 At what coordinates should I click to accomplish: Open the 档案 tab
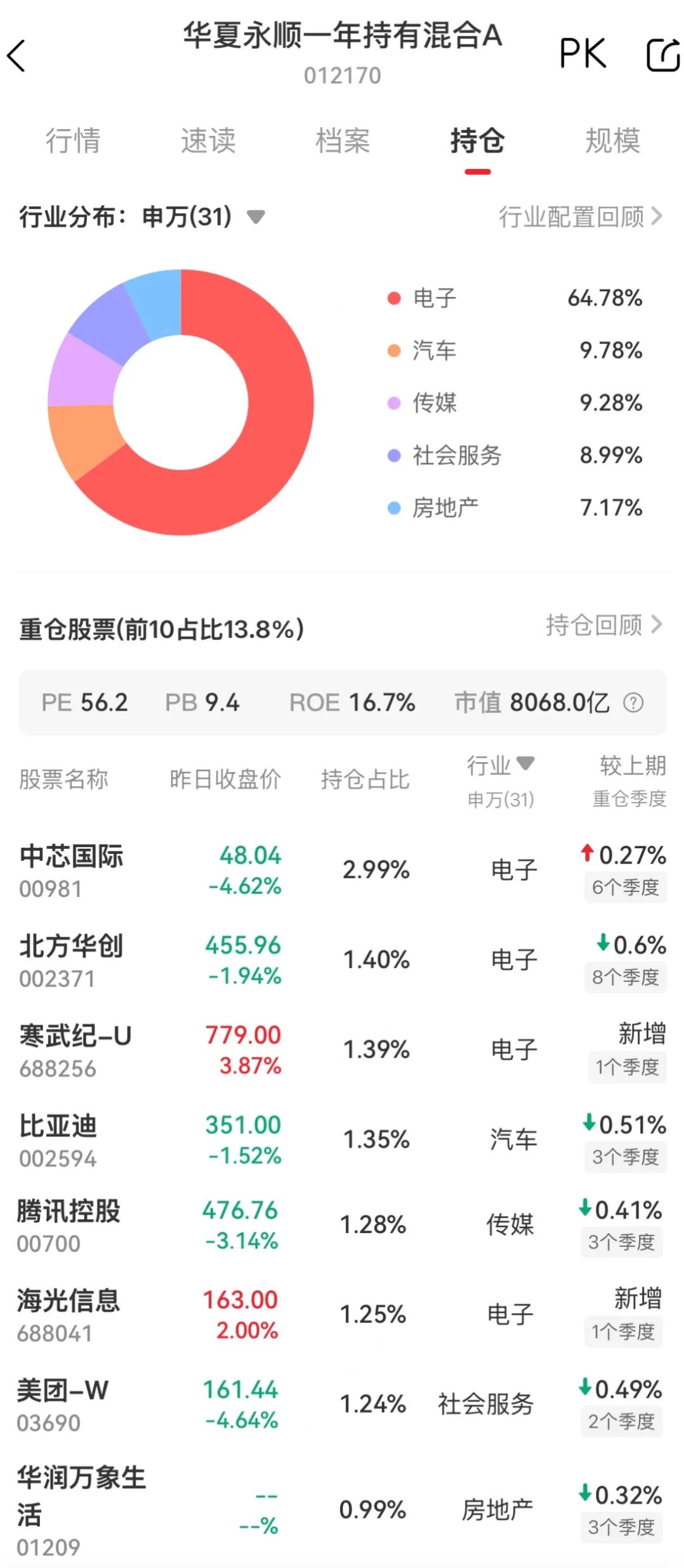pos(343,141)
